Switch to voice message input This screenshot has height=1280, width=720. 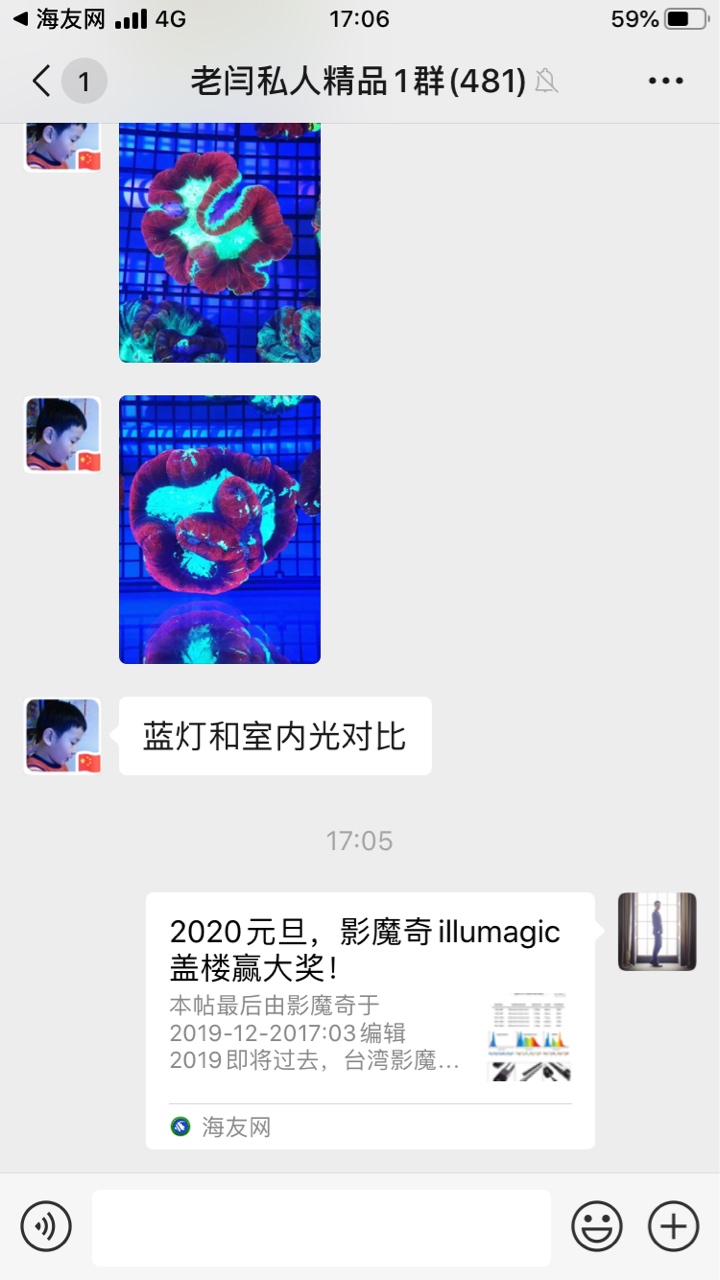pos(46,1226)
